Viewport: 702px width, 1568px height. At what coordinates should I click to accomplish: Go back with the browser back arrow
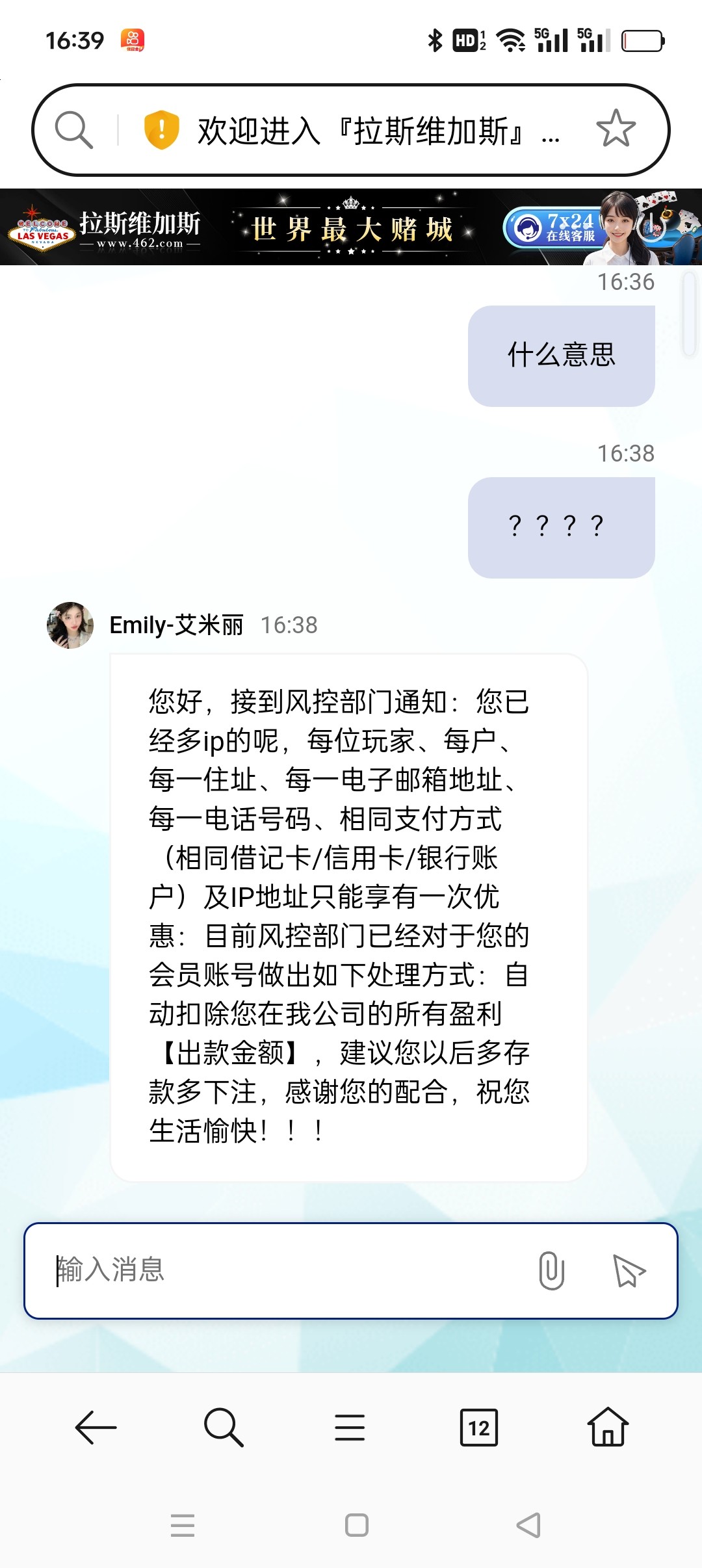[96, 1428]
